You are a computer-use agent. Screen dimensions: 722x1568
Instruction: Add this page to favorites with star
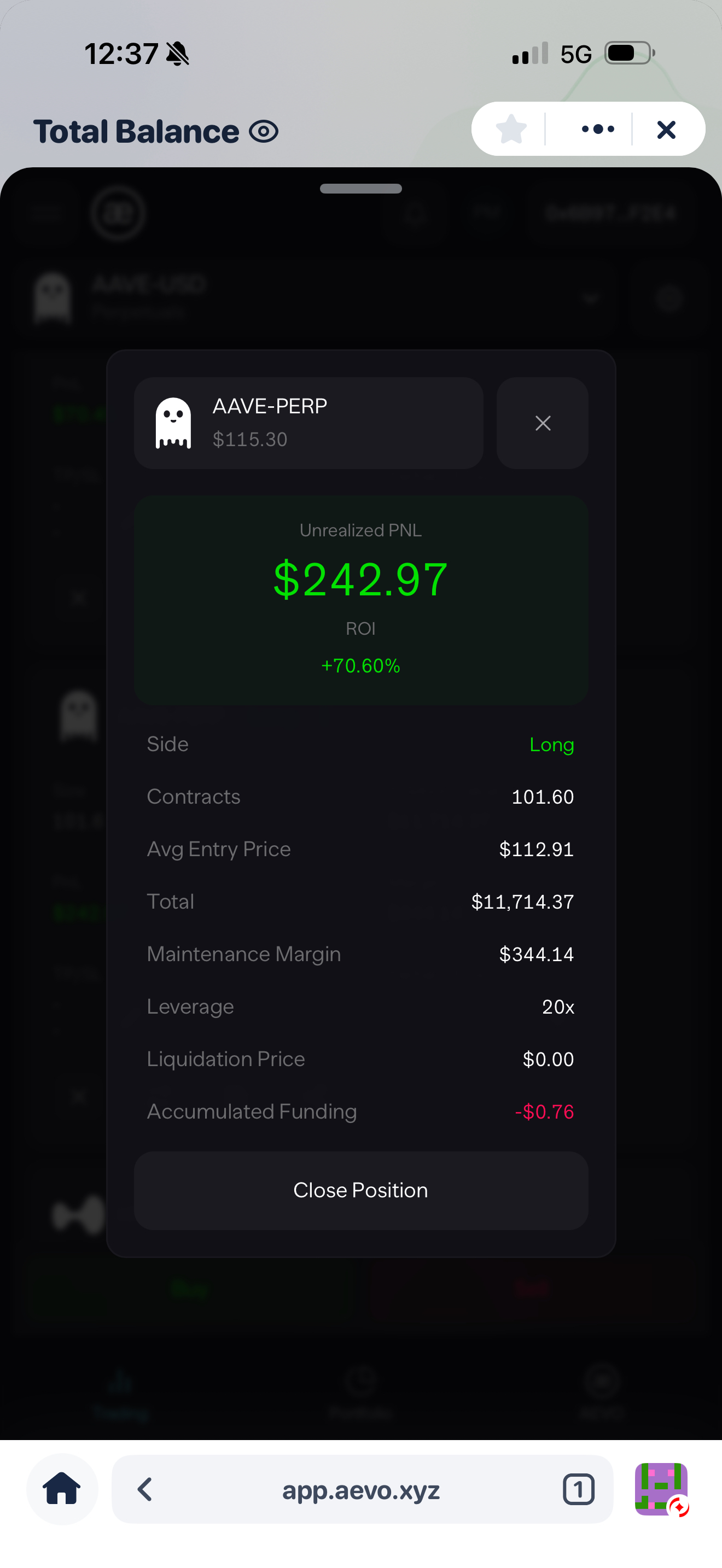511,129
